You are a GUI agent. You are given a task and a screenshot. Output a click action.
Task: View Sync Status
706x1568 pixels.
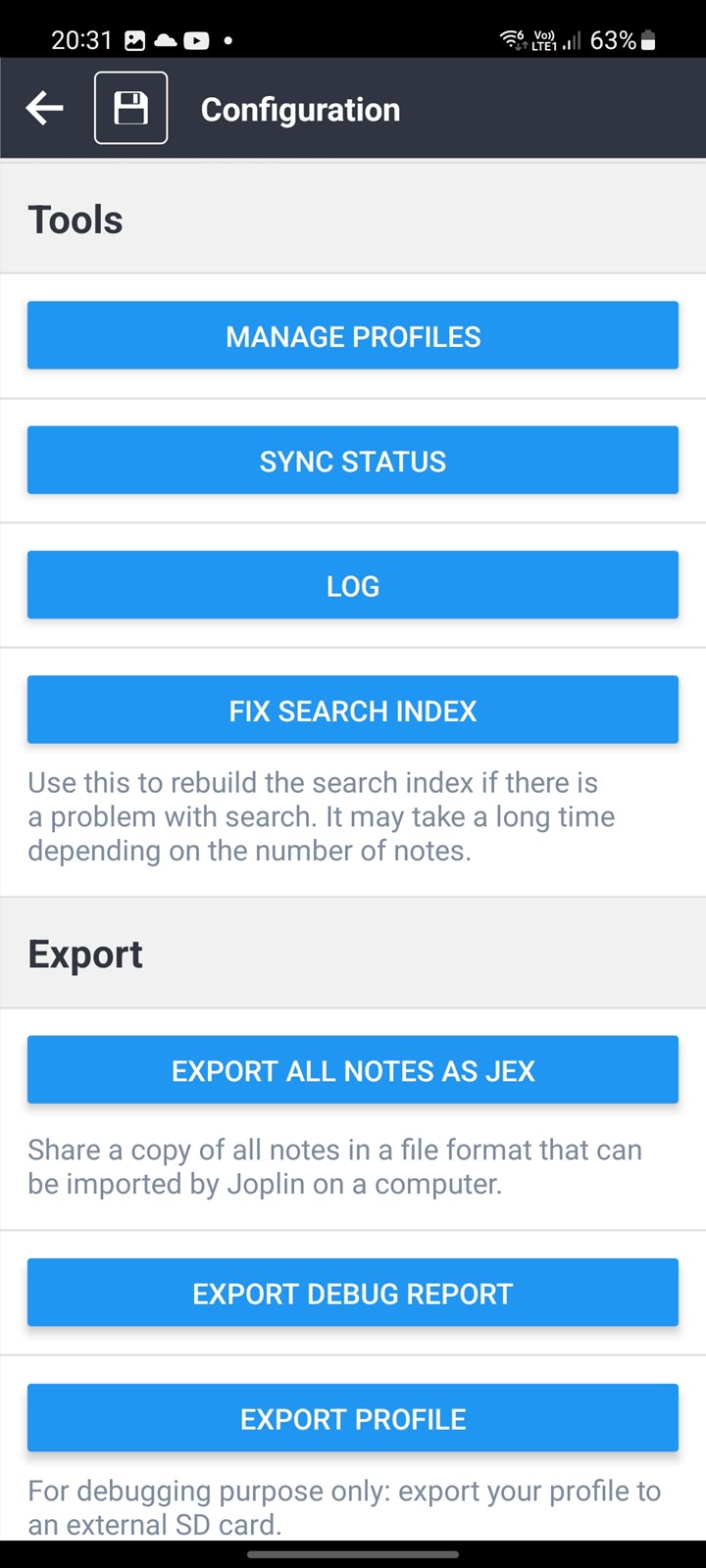353,460
